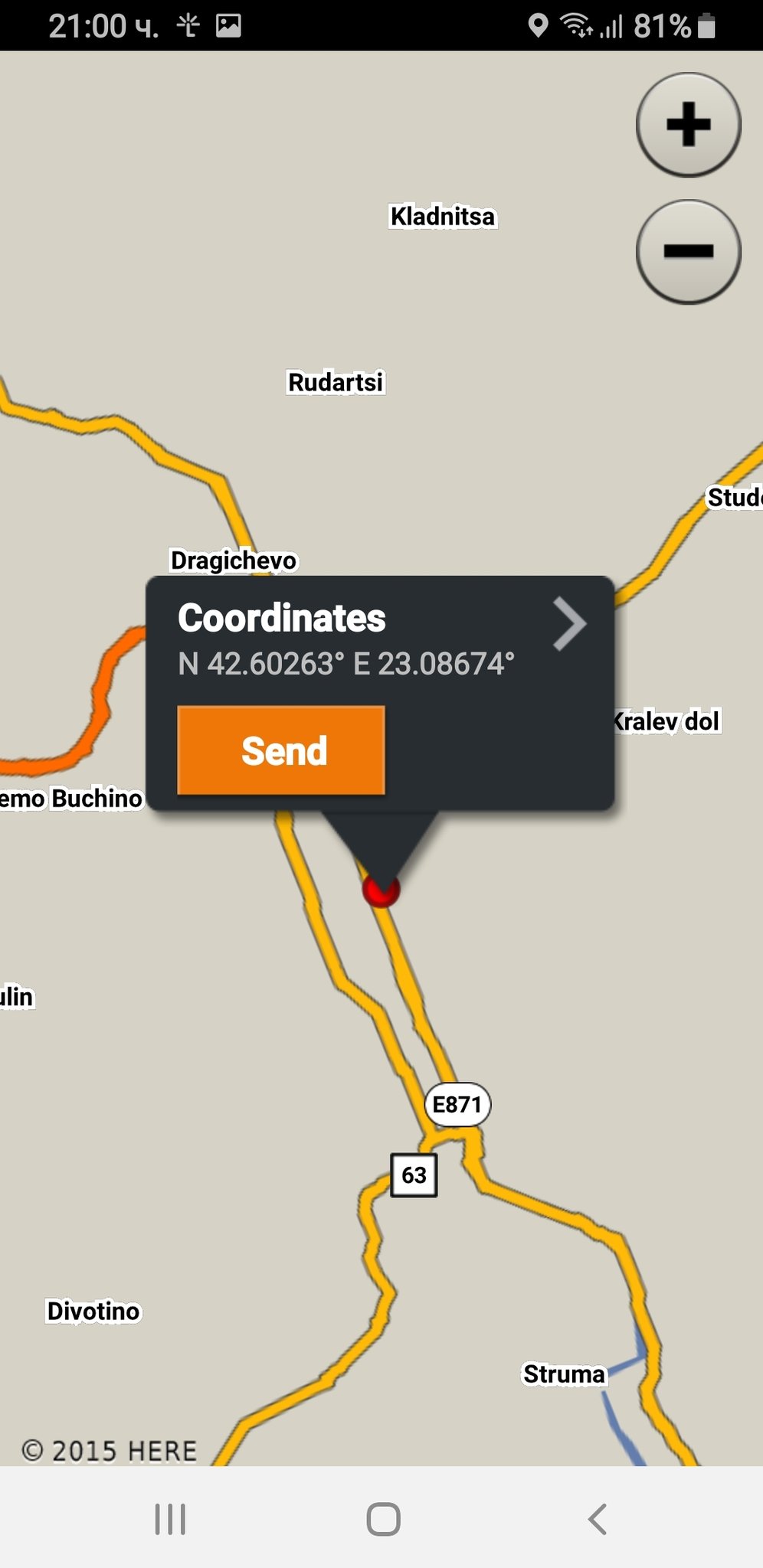The height and width of the screenshot is (1568, 763).
Task: Go back using the system back button
Action: (x=597, y=1519)
